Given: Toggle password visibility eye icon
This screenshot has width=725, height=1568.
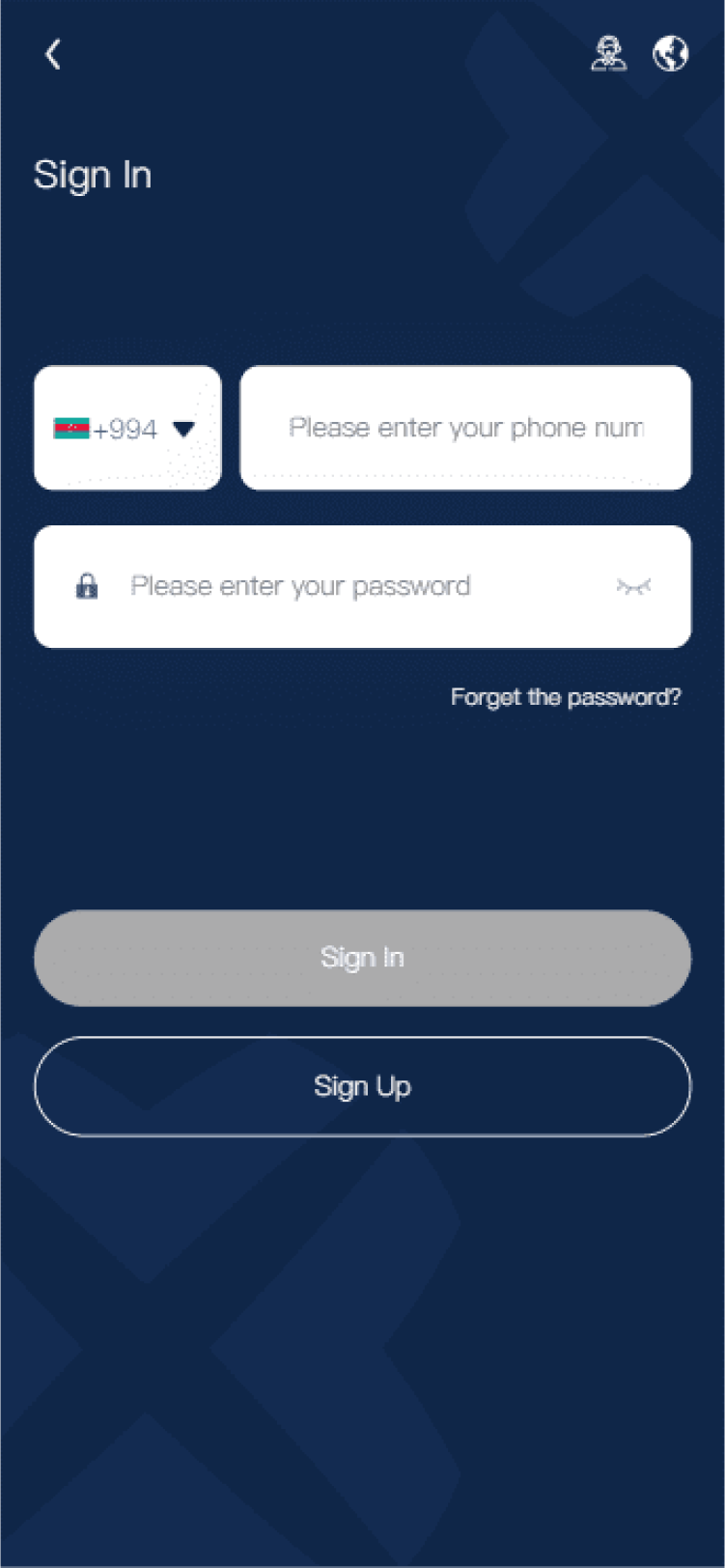Looking at the screenshot, I should pos(633,586).
